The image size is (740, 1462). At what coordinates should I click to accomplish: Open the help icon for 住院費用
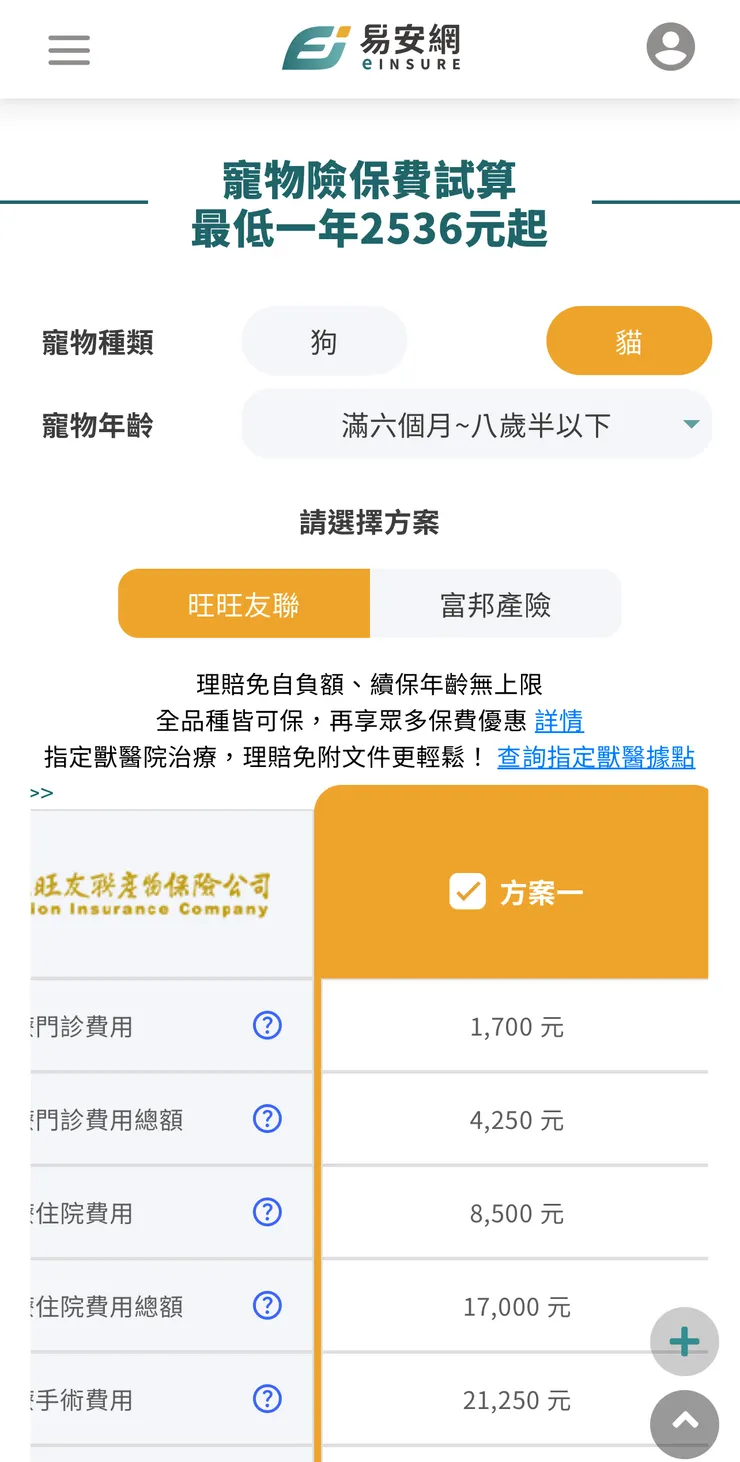click(x=267, y=1213)
